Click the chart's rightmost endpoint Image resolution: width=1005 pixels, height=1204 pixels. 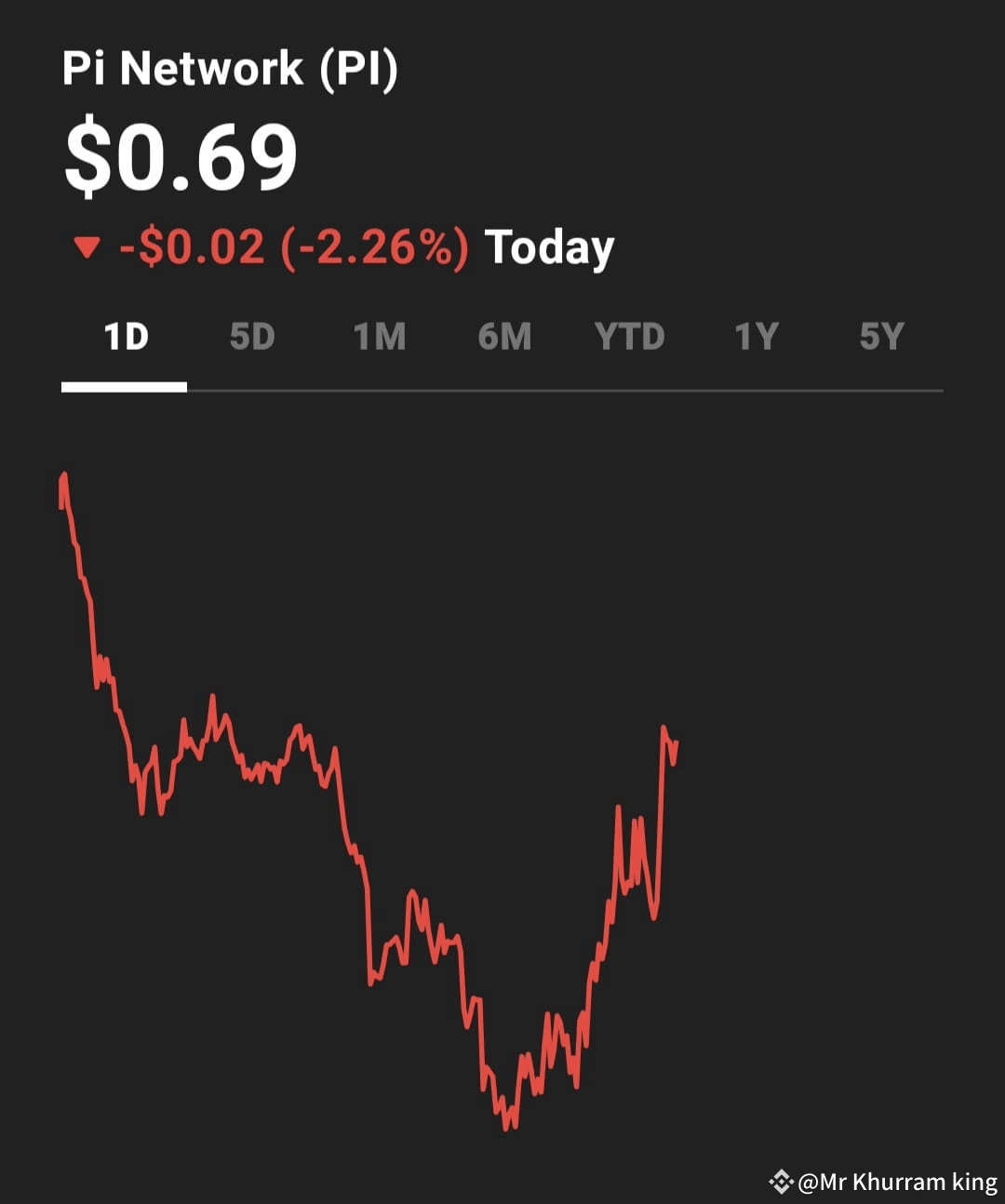(x=677, y=744)
